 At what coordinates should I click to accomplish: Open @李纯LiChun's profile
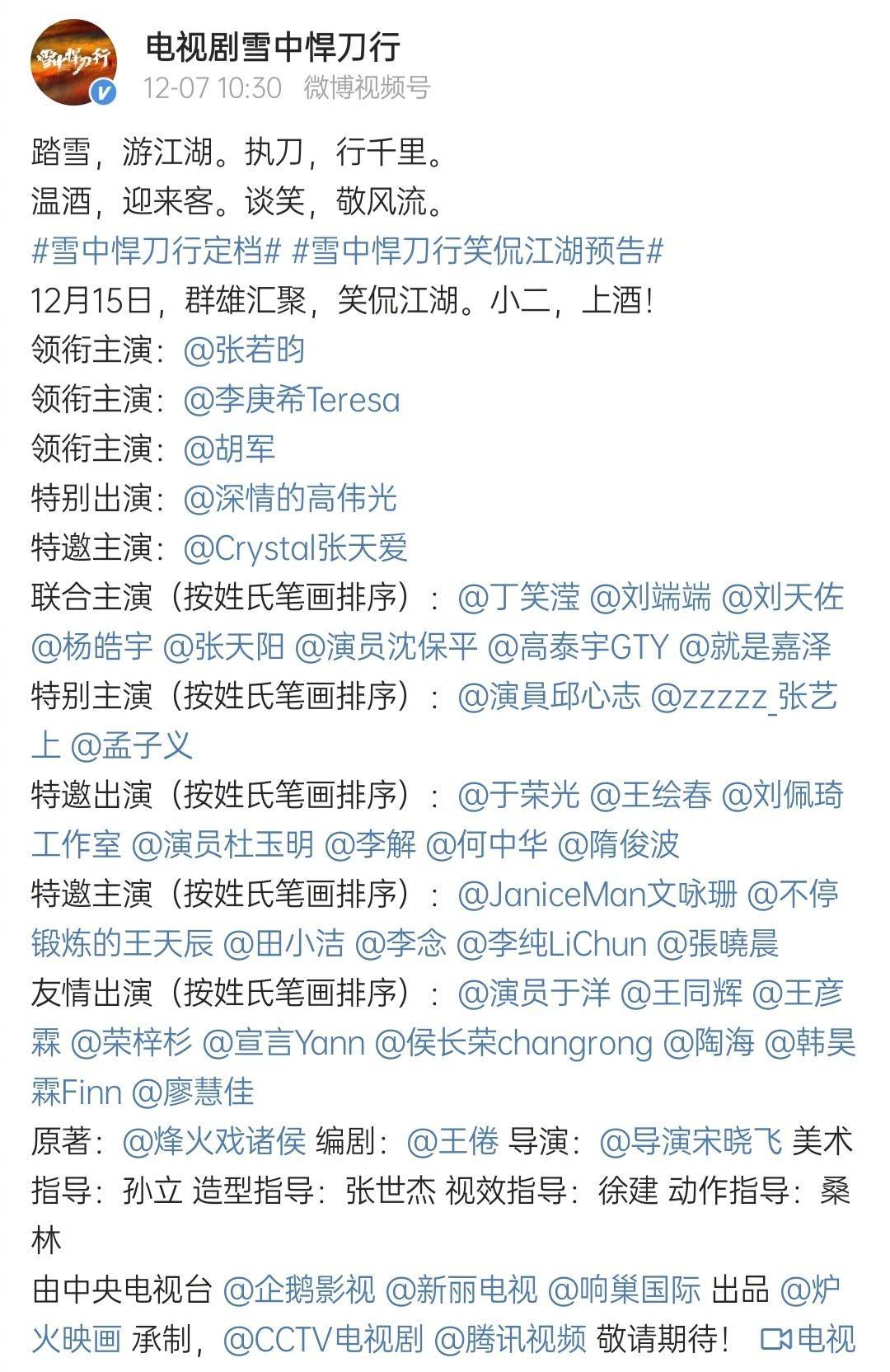(x=551, y=944)
